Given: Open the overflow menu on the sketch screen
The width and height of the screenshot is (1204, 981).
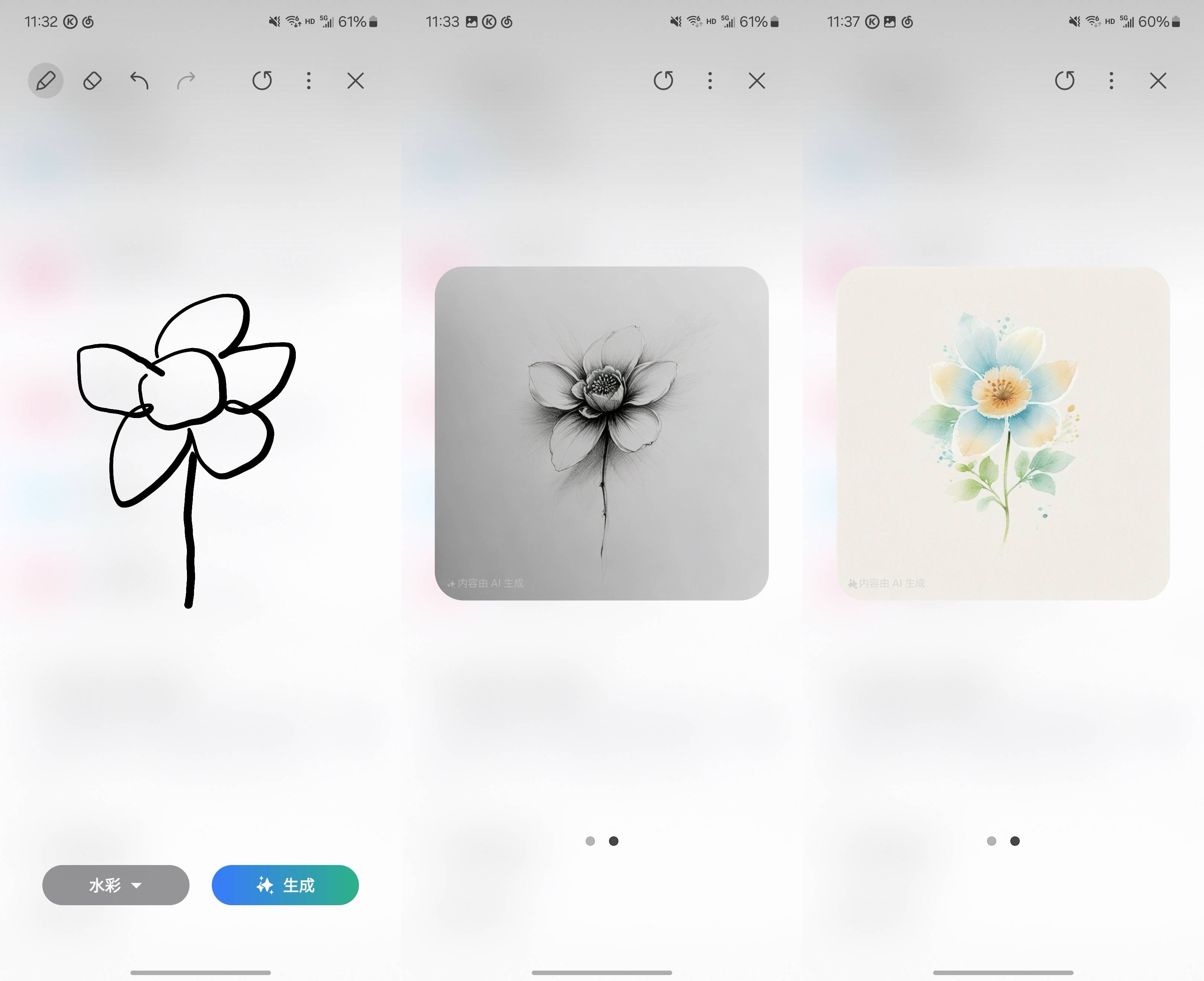Looking at the screenshot, I should (x=308, y=81).
